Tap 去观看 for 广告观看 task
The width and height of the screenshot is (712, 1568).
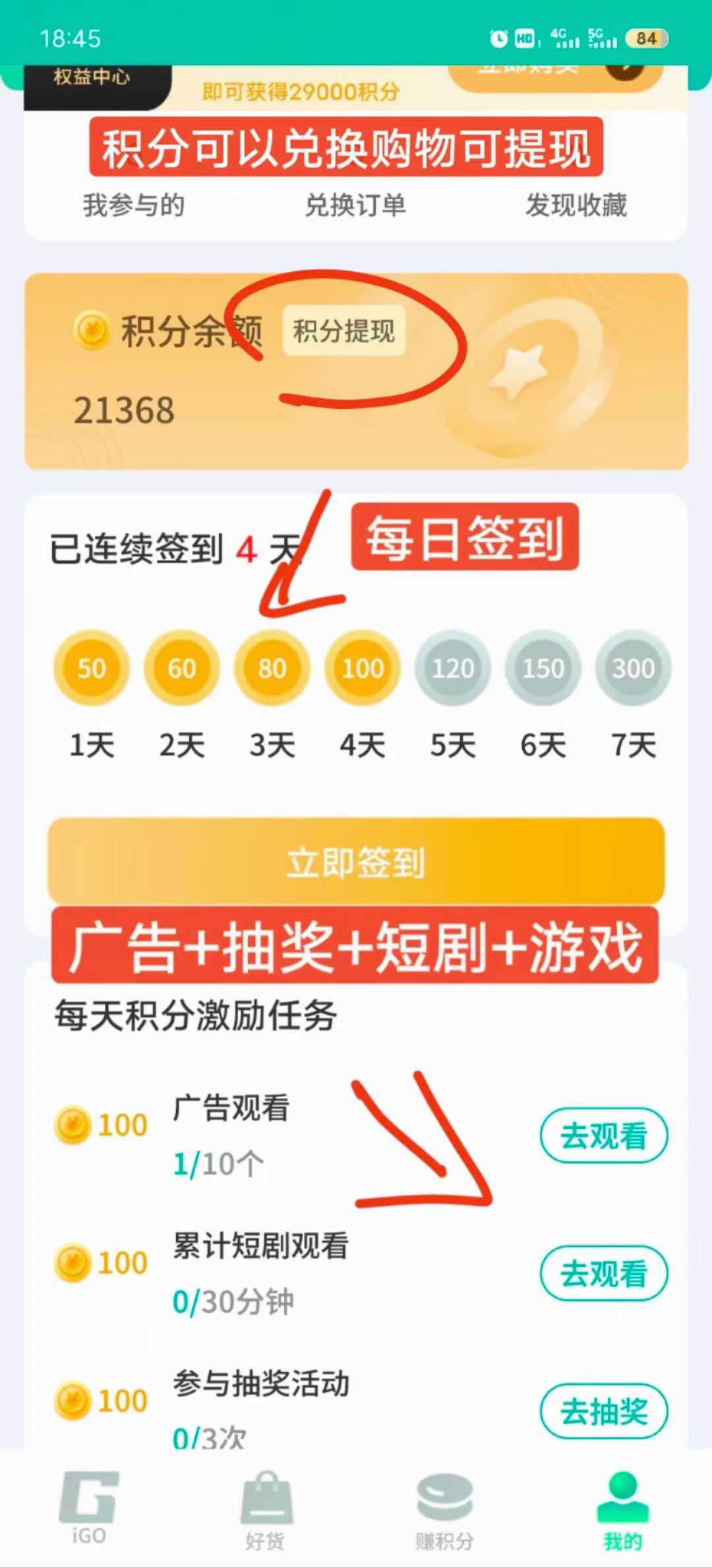pyautogui.click(x=604, y=1135)
